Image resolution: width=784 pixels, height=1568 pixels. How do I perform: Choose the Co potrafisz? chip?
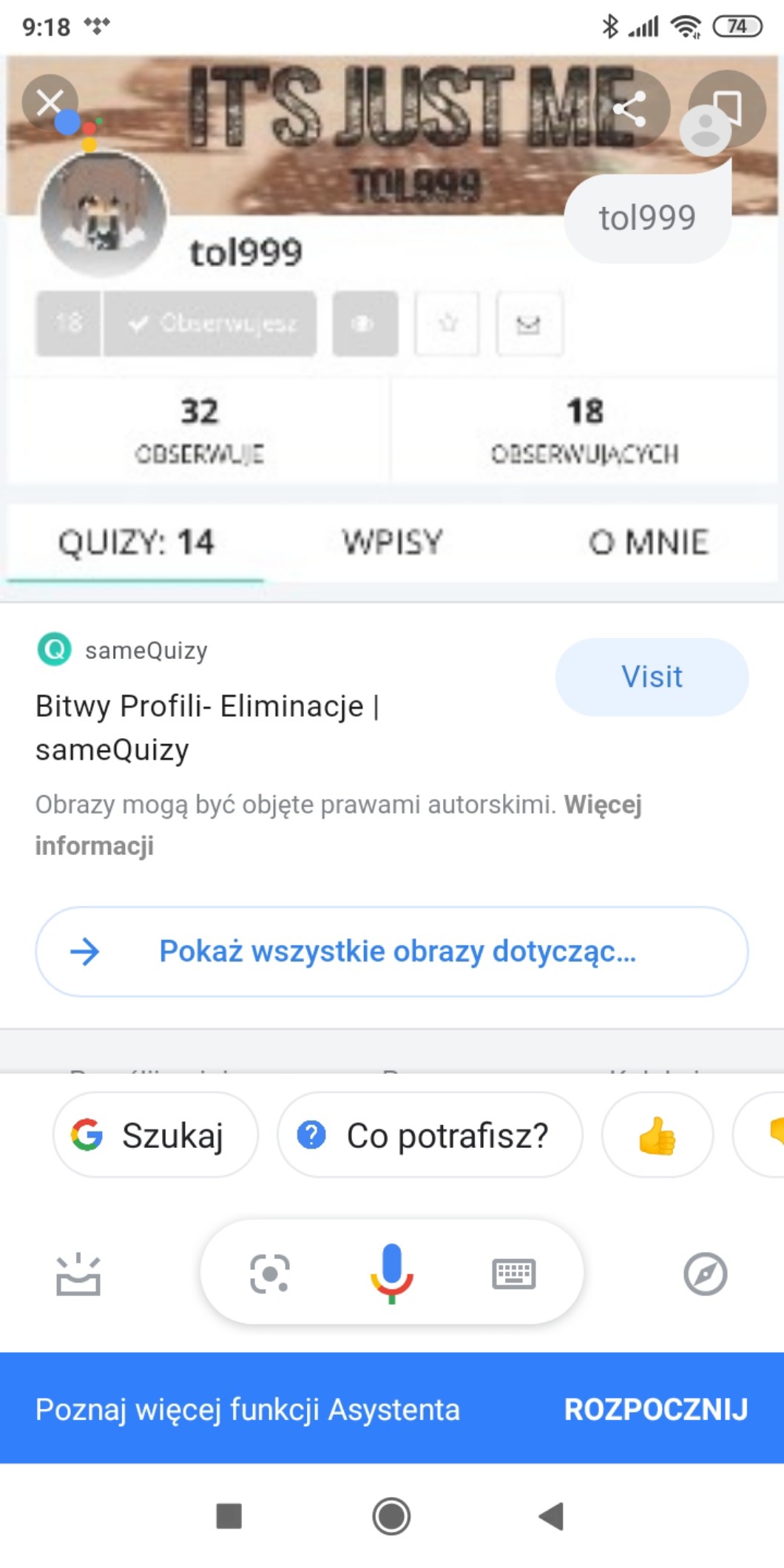pyautogui.click(x=429, y=1135)
